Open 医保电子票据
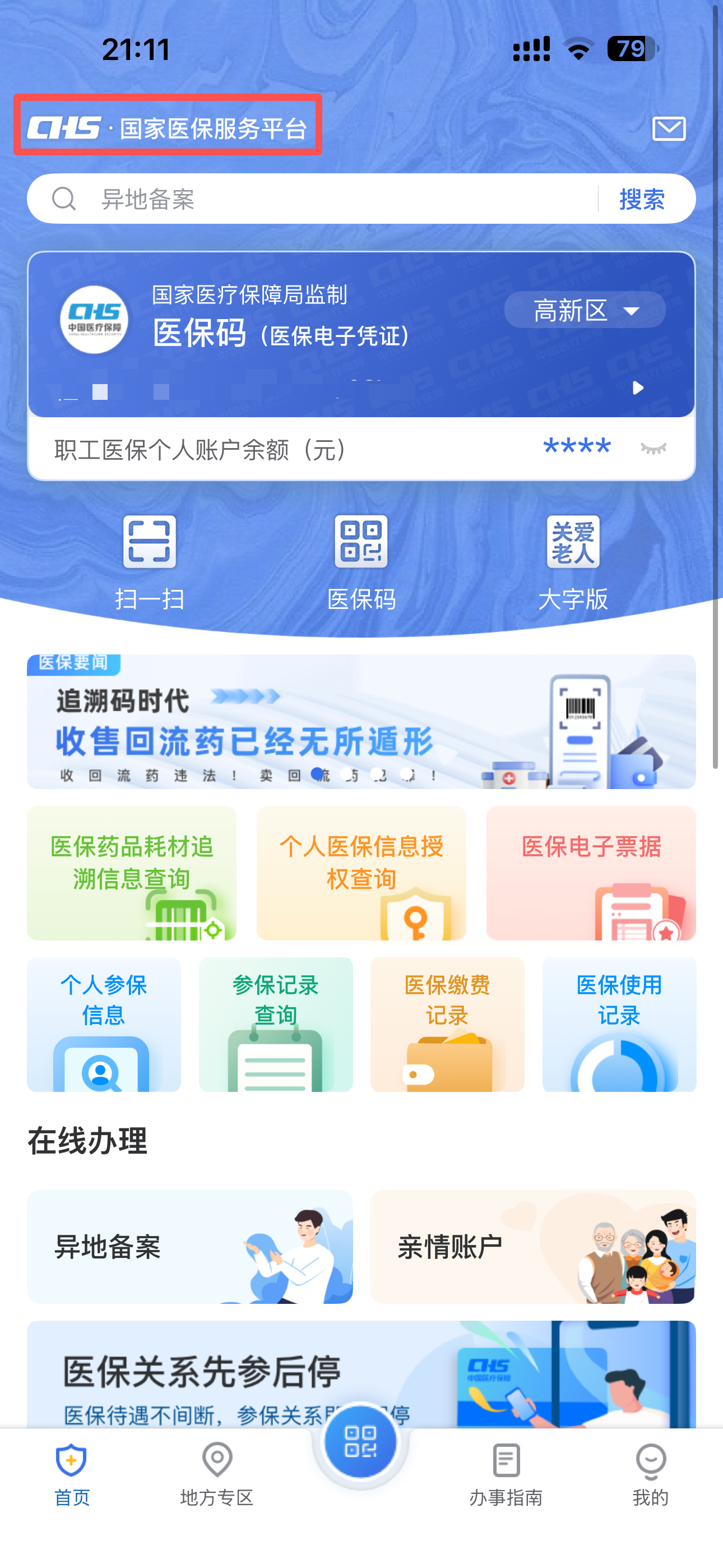The width and height of the screenshot is (723, 1568). 590,872
